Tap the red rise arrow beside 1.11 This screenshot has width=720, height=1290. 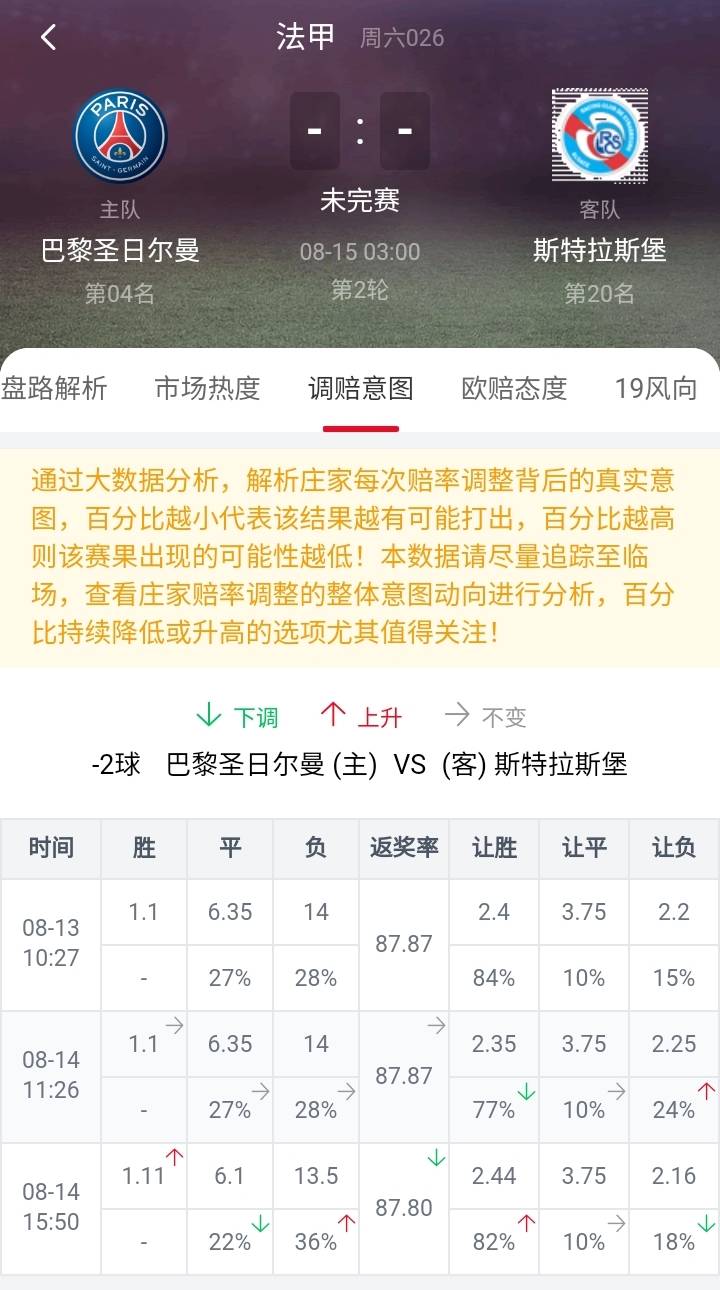(x=176, y=1155)
